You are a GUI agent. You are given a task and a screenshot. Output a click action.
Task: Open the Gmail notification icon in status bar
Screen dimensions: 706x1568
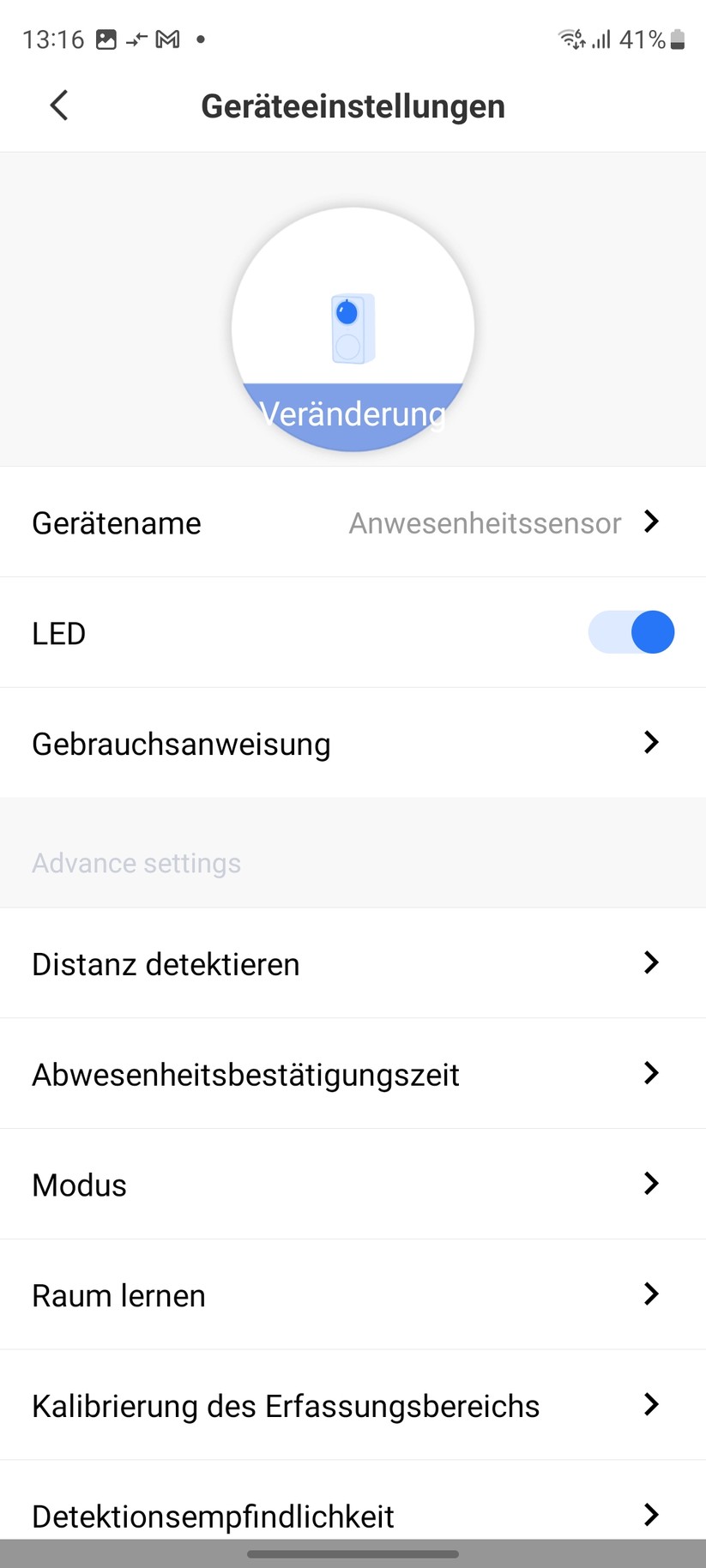tap(168, 39)
